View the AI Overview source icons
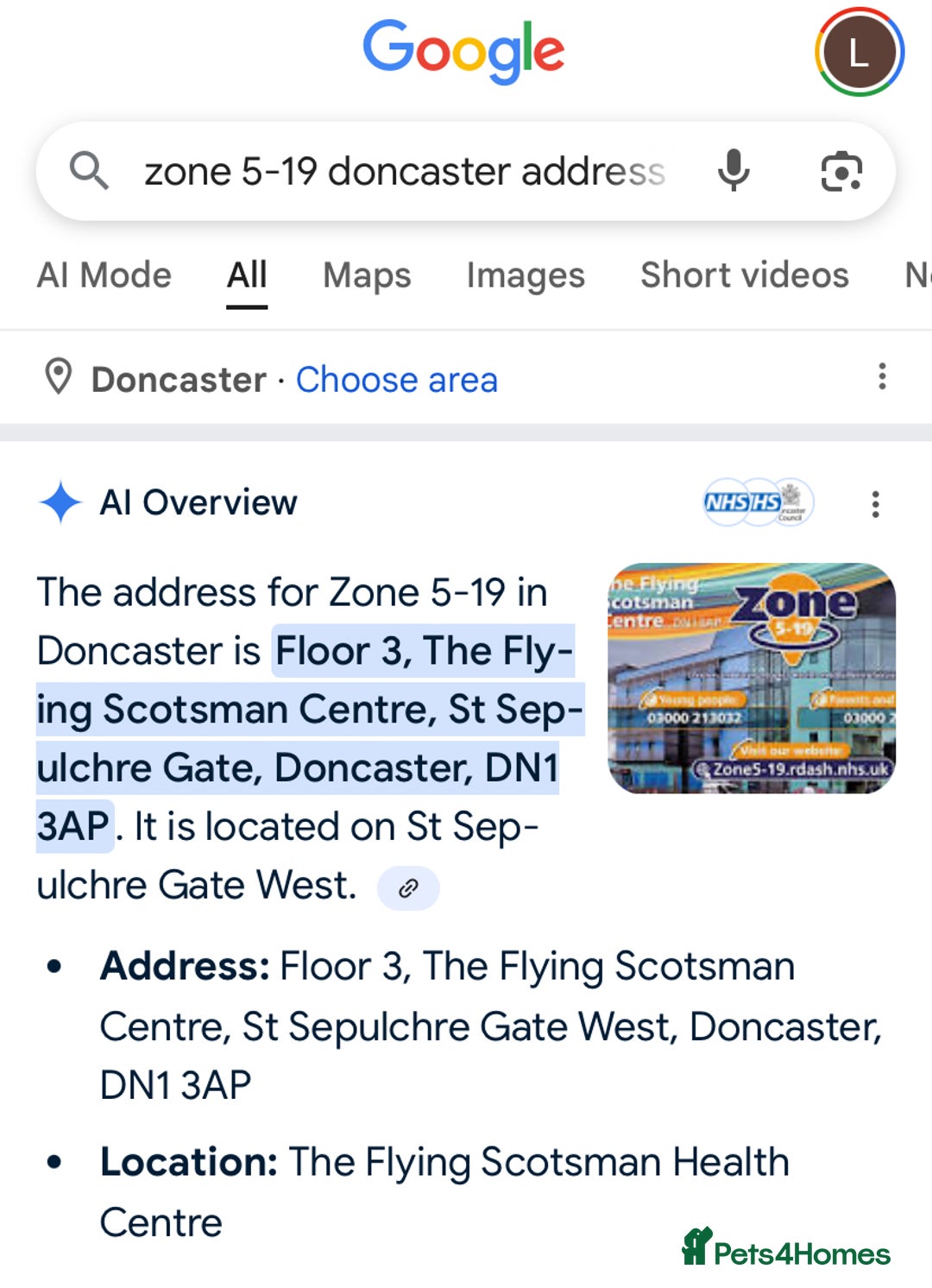The width and height of the screenshot is (932, 1288). click(758, 502)
